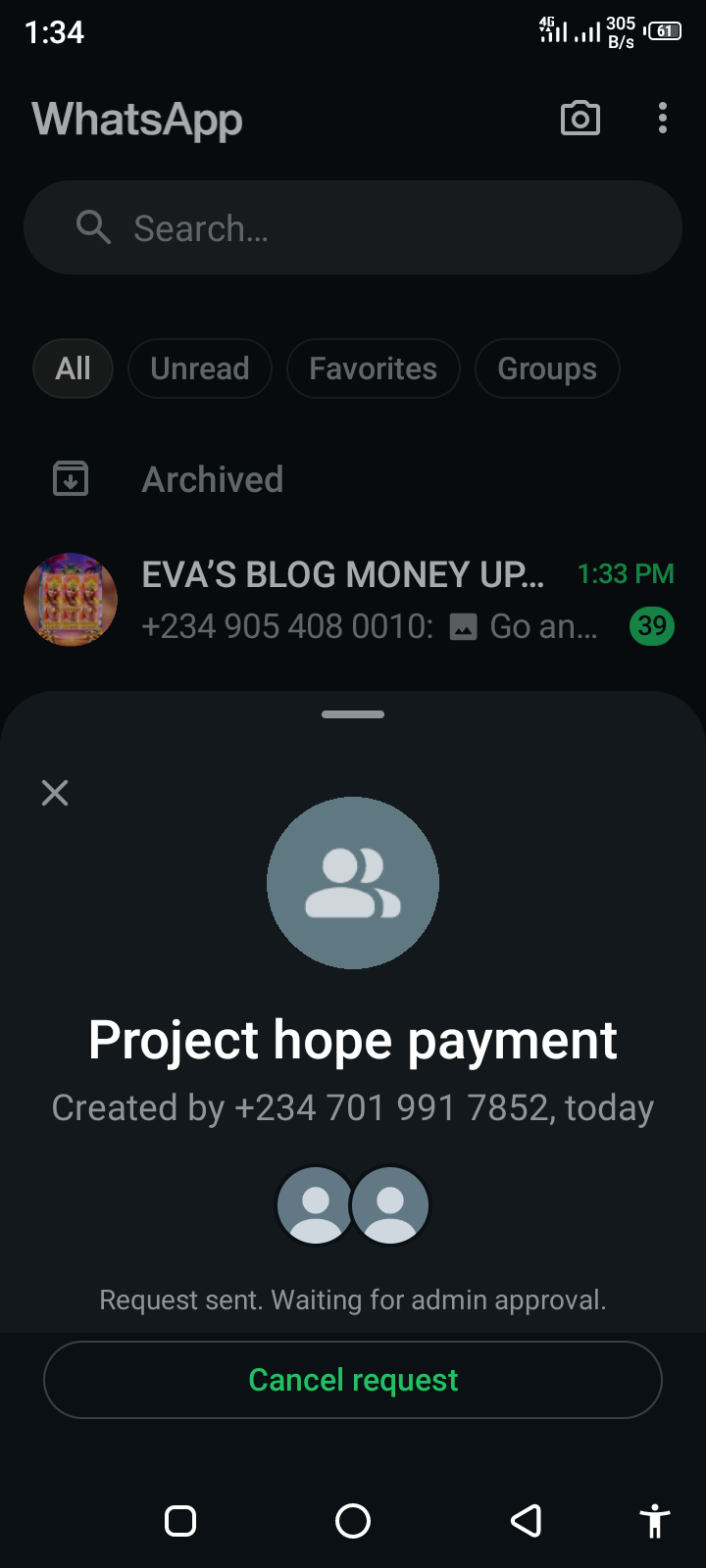
Task: Switch to the Groups filter
Action: pos(547,368)
